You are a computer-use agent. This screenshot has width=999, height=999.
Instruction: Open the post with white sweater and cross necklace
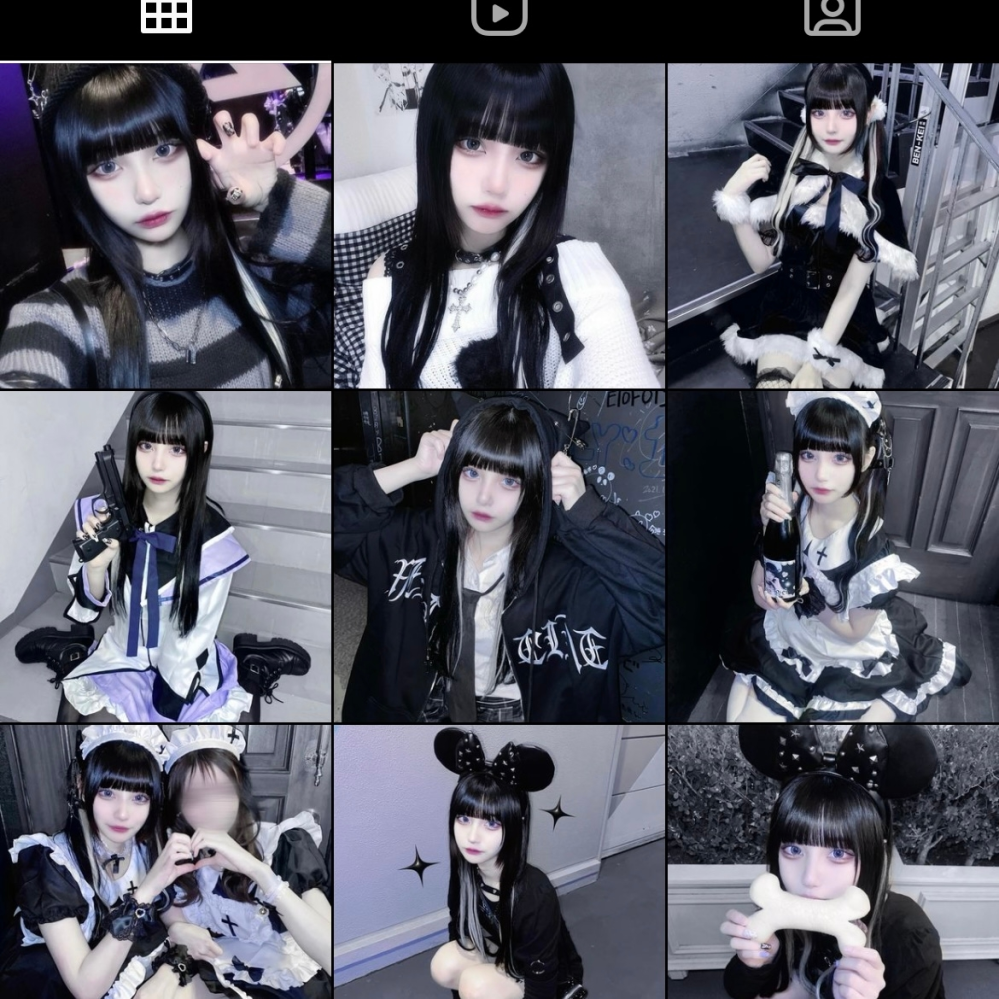coord(499,225)
